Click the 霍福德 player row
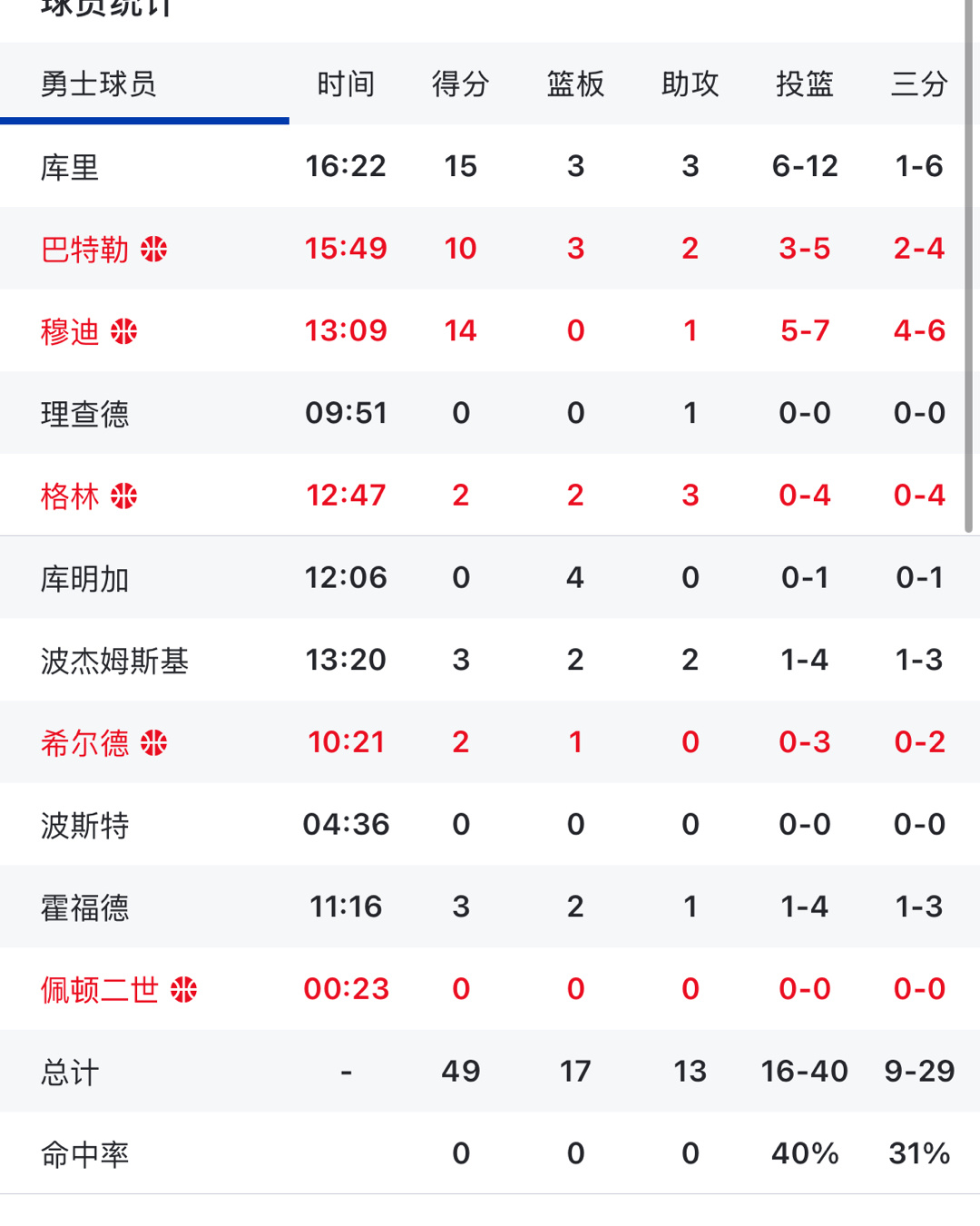Screen dimensions: 980x1226 pos(85,906)
